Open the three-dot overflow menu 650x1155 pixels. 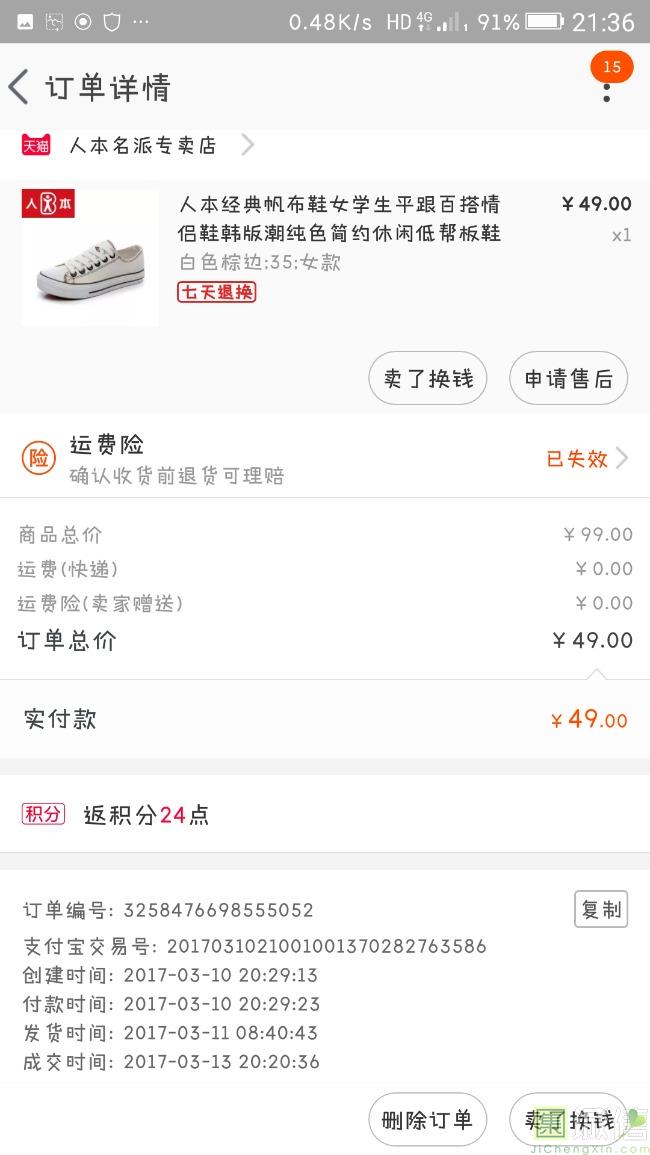pyautogui.click(x=606, y=90)
